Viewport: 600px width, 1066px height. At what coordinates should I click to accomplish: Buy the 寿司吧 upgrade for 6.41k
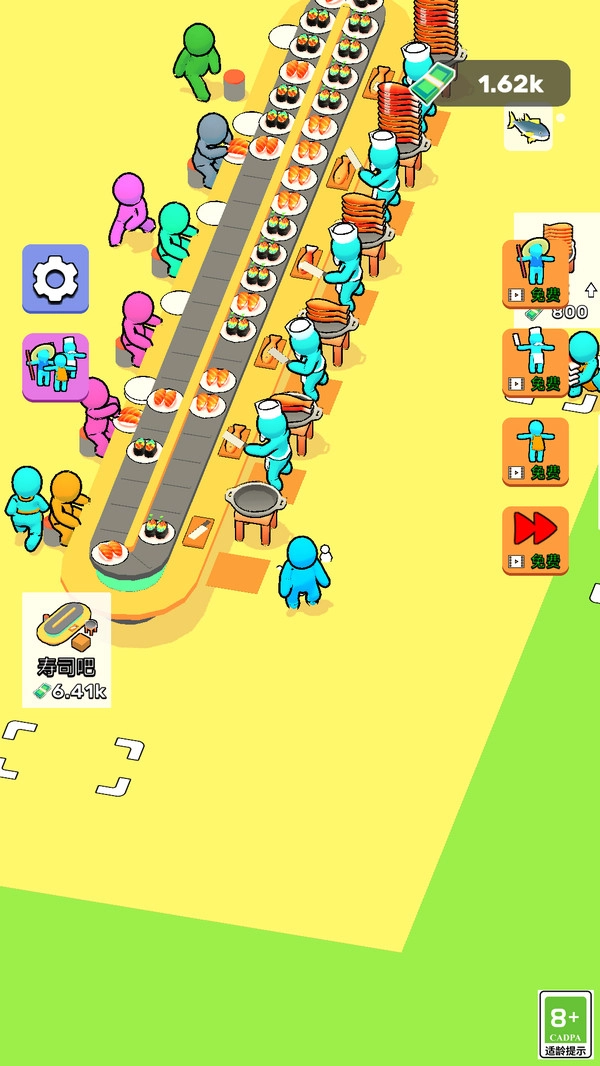[x=67, y=650]
